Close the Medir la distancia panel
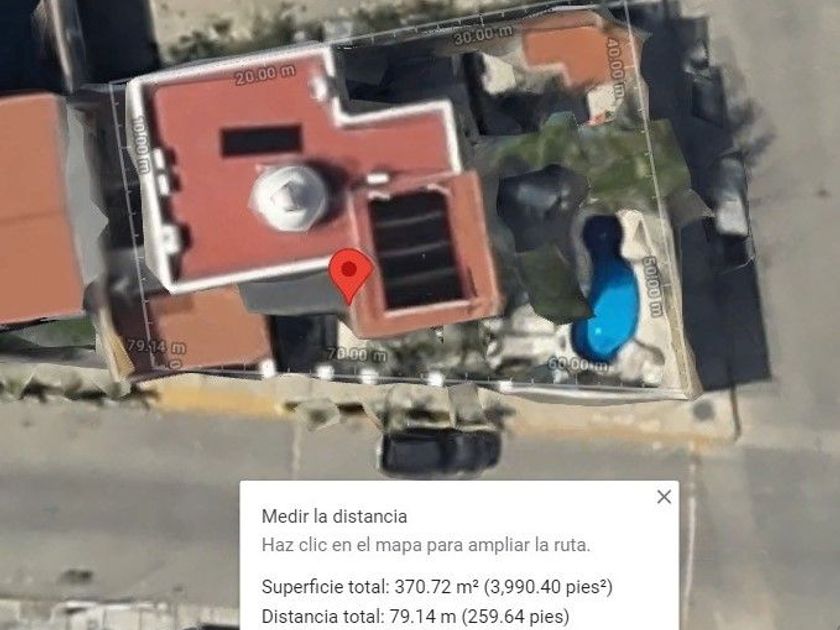The image size is (840, 630). tap(664, 497)
